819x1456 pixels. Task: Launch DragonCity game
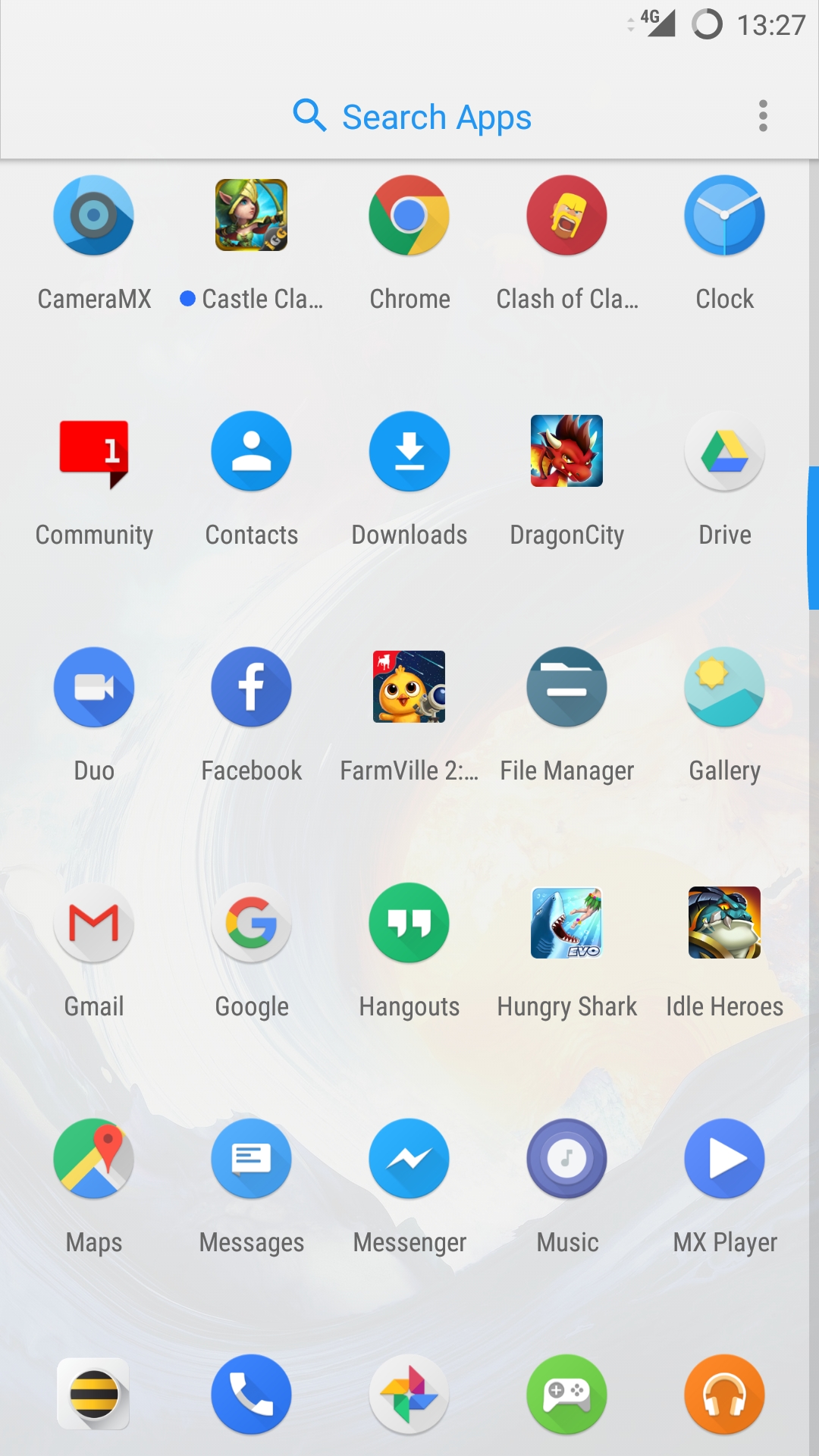[x=566, y=452]
